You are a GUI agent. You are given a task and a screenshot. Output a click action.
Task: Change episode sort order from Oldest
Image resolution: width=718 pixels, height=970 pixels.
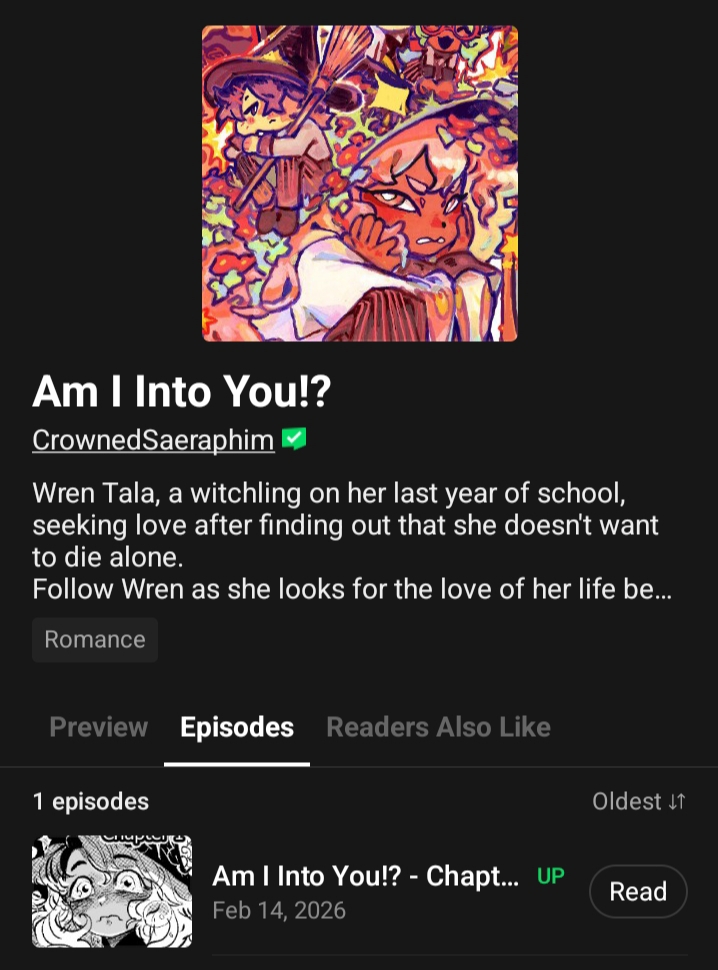(638, 802)
